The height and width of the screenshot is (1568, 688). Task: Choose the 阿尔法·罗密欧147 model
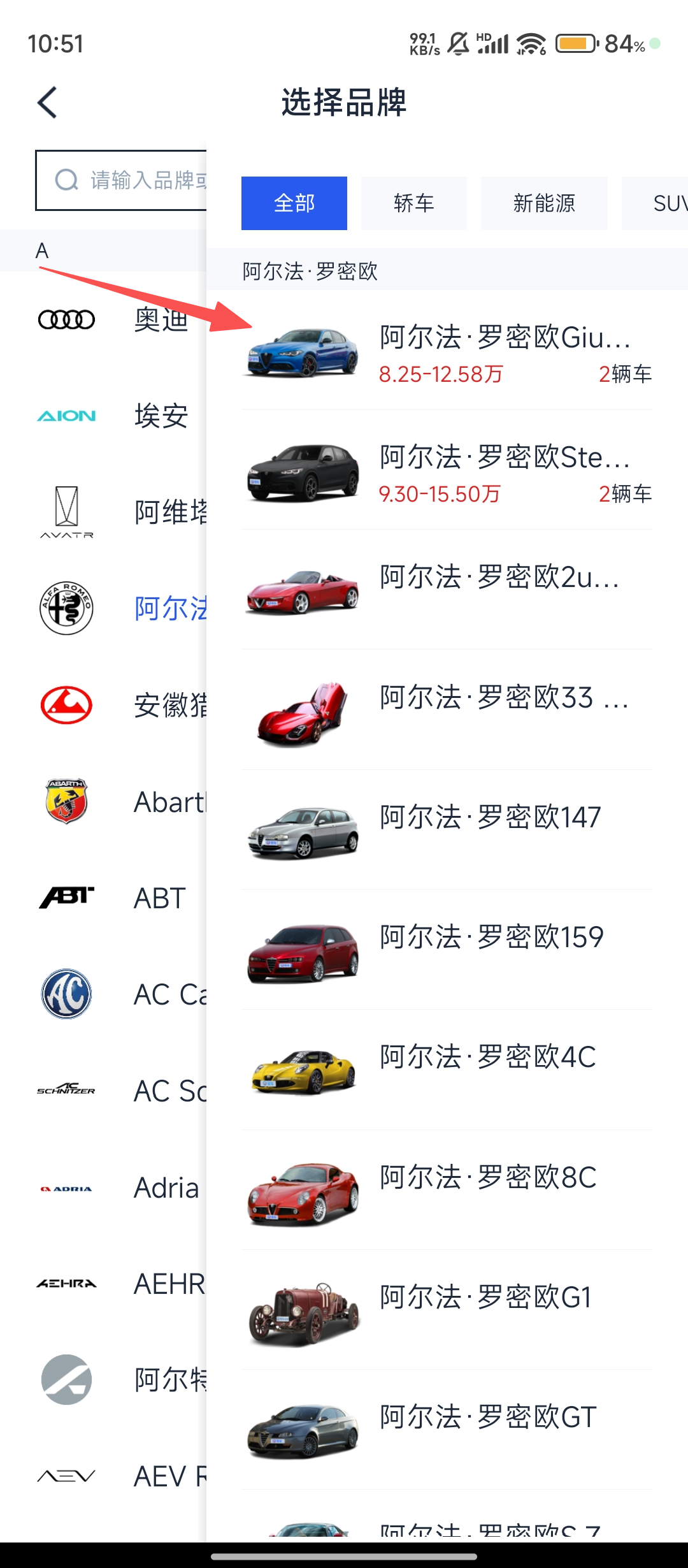point(446,830)
